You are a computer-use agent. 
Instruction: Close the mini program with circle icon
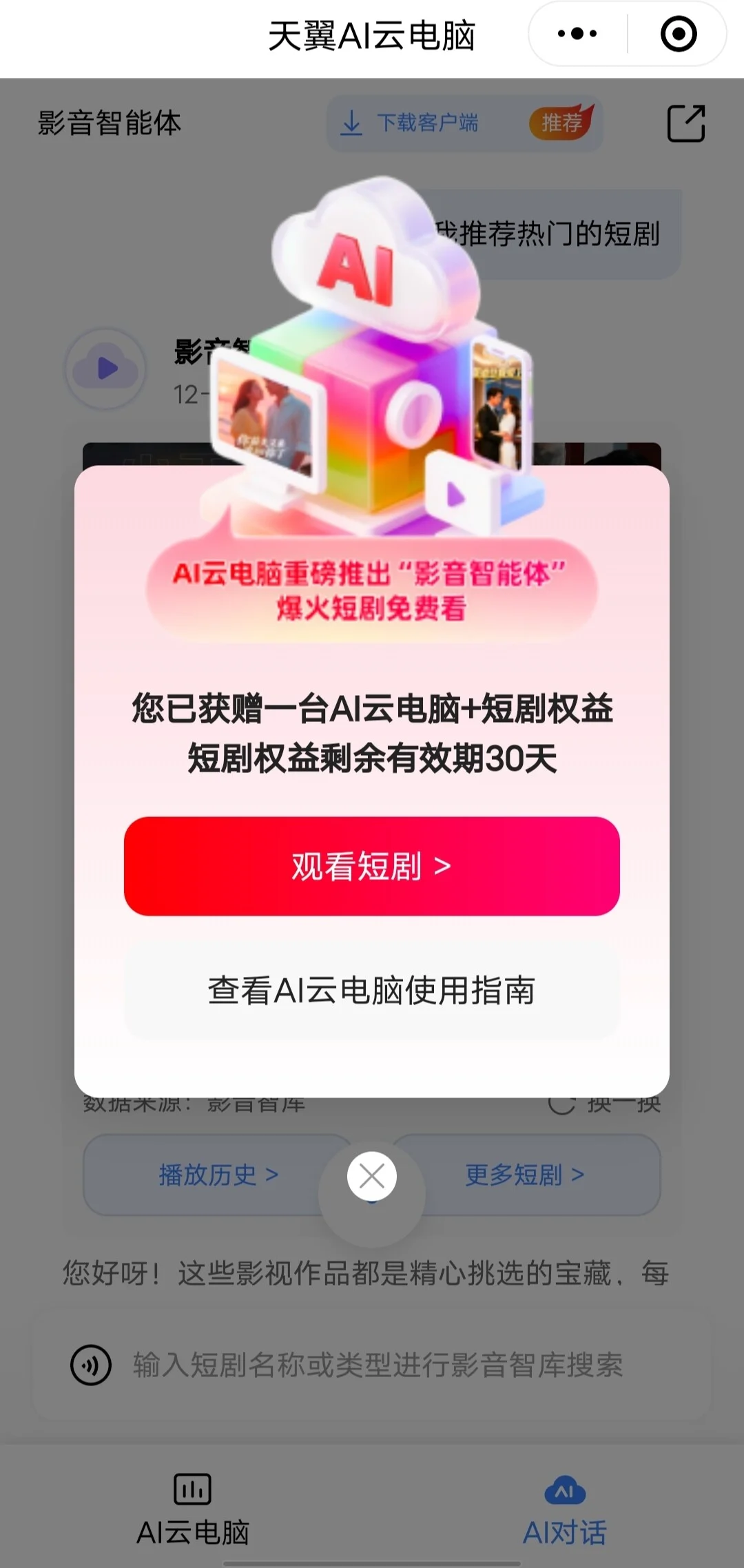679,34
